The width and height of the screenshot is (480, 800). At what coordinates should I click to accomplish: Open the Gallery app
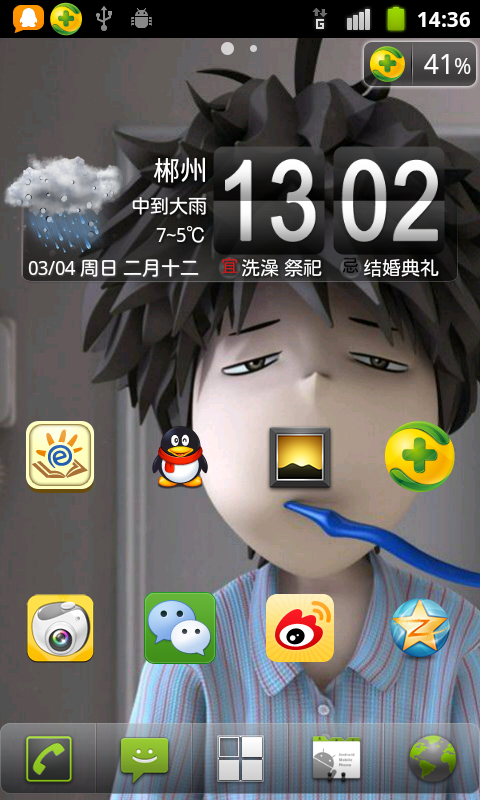(x=300, y=457)
